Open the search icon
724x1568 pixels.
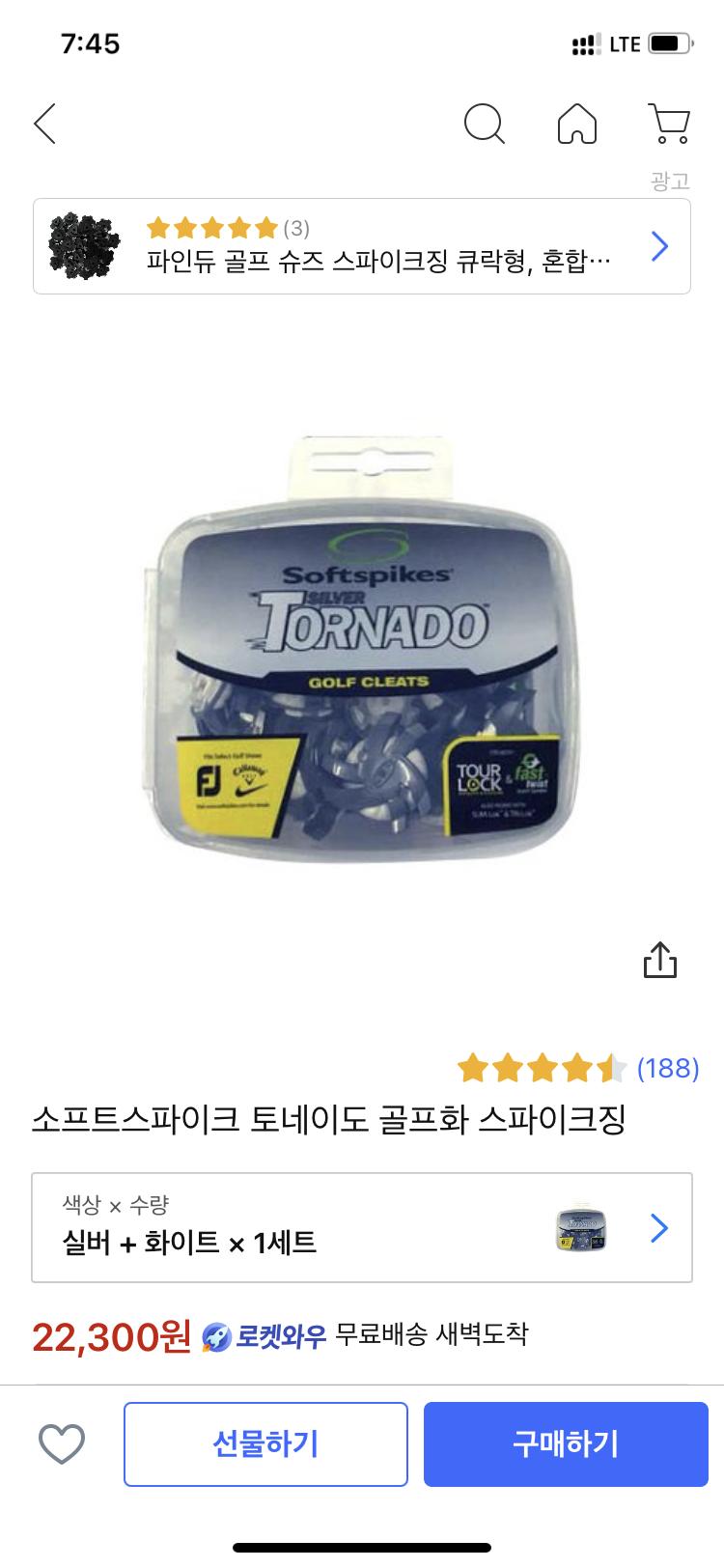click(484, 124)
